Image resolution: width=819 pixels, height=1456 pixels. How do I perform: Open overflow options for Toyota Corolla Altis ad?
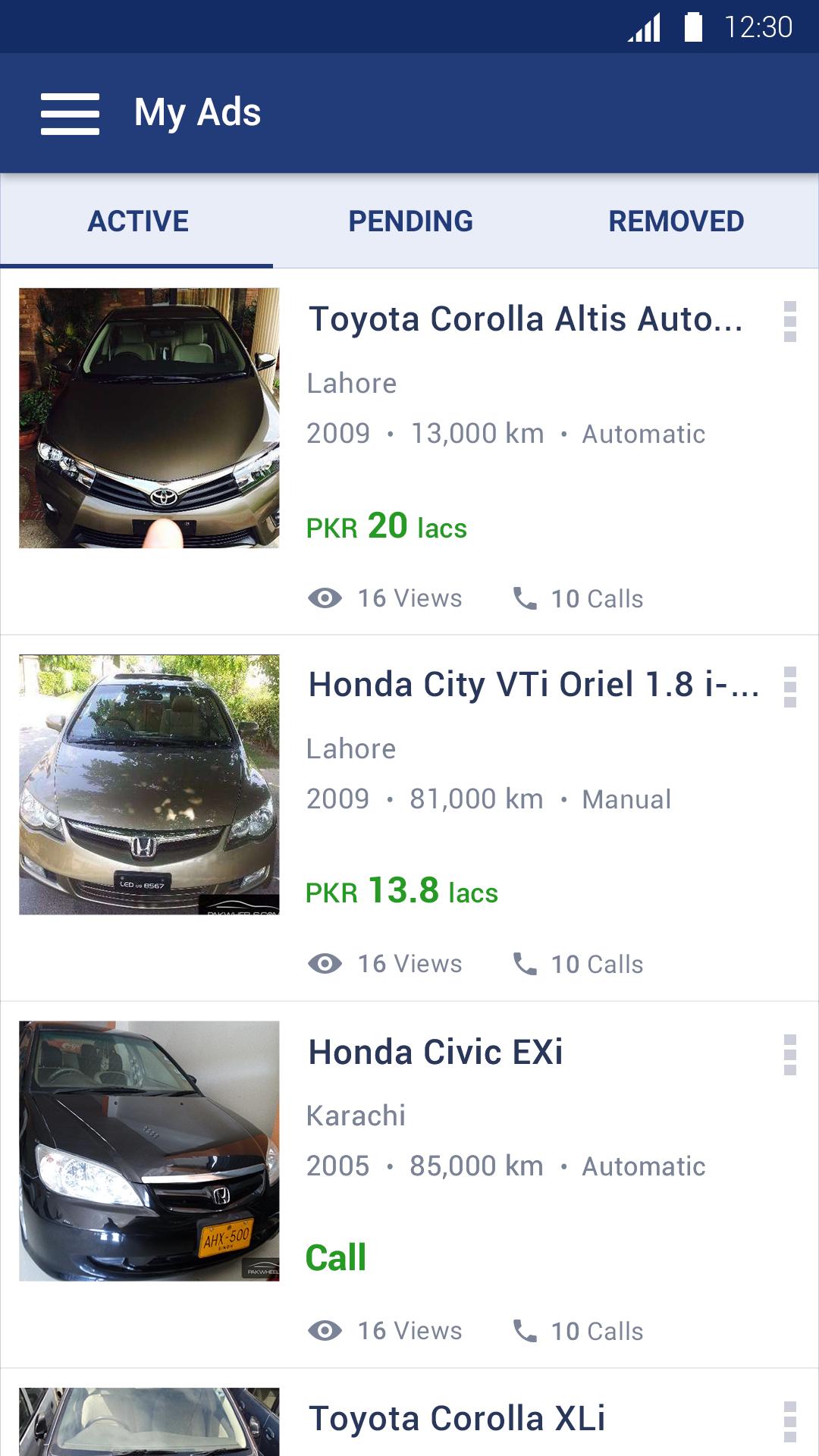(x=789, y=322)
